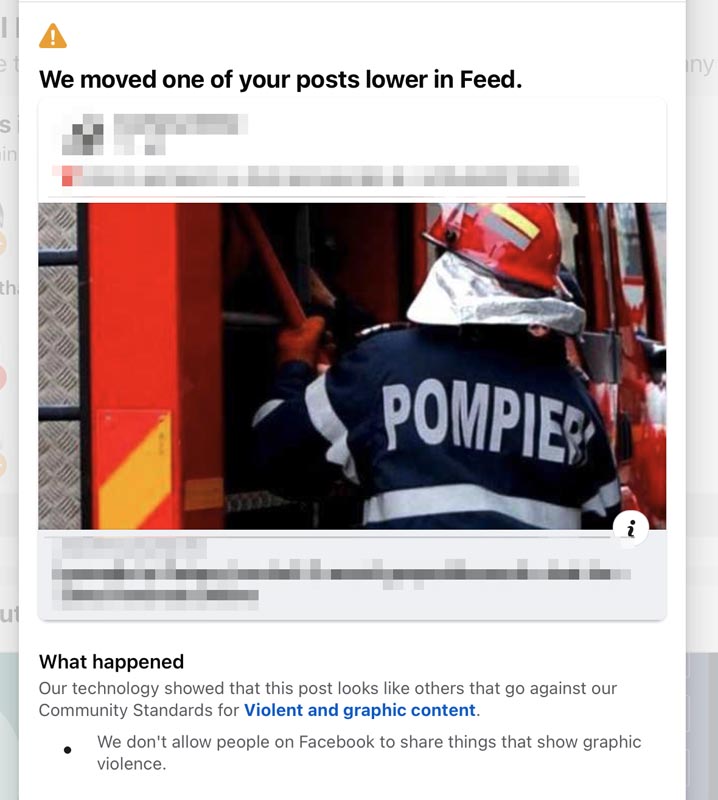
Task: Tap the info icon on the post image
Action: pyautogui.click(x=631, y=527)
